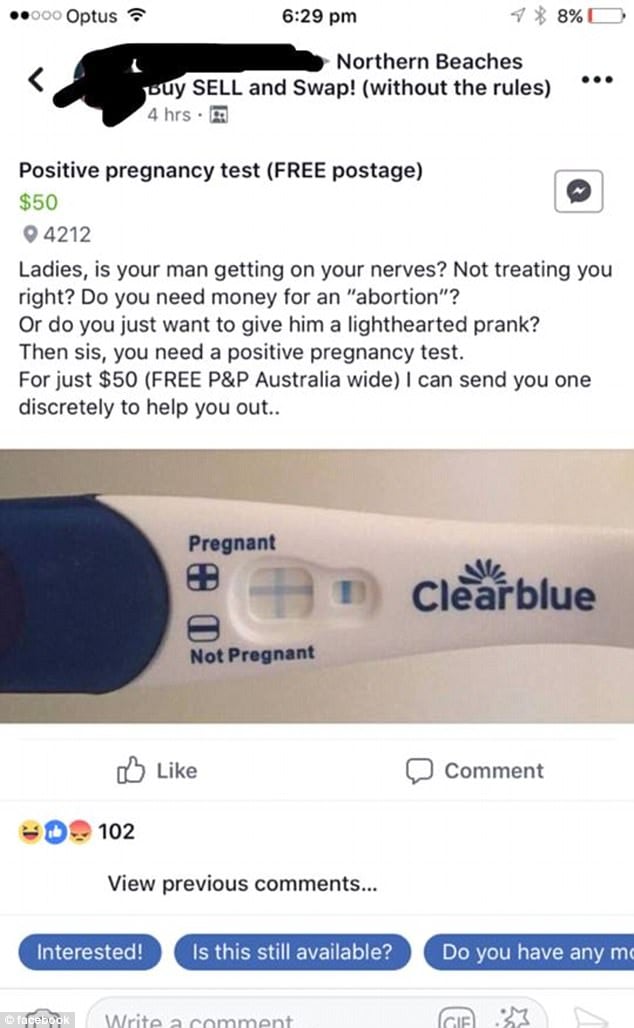Message the seller via Messenger icon

pyautogui.click(x=578, y=192)
